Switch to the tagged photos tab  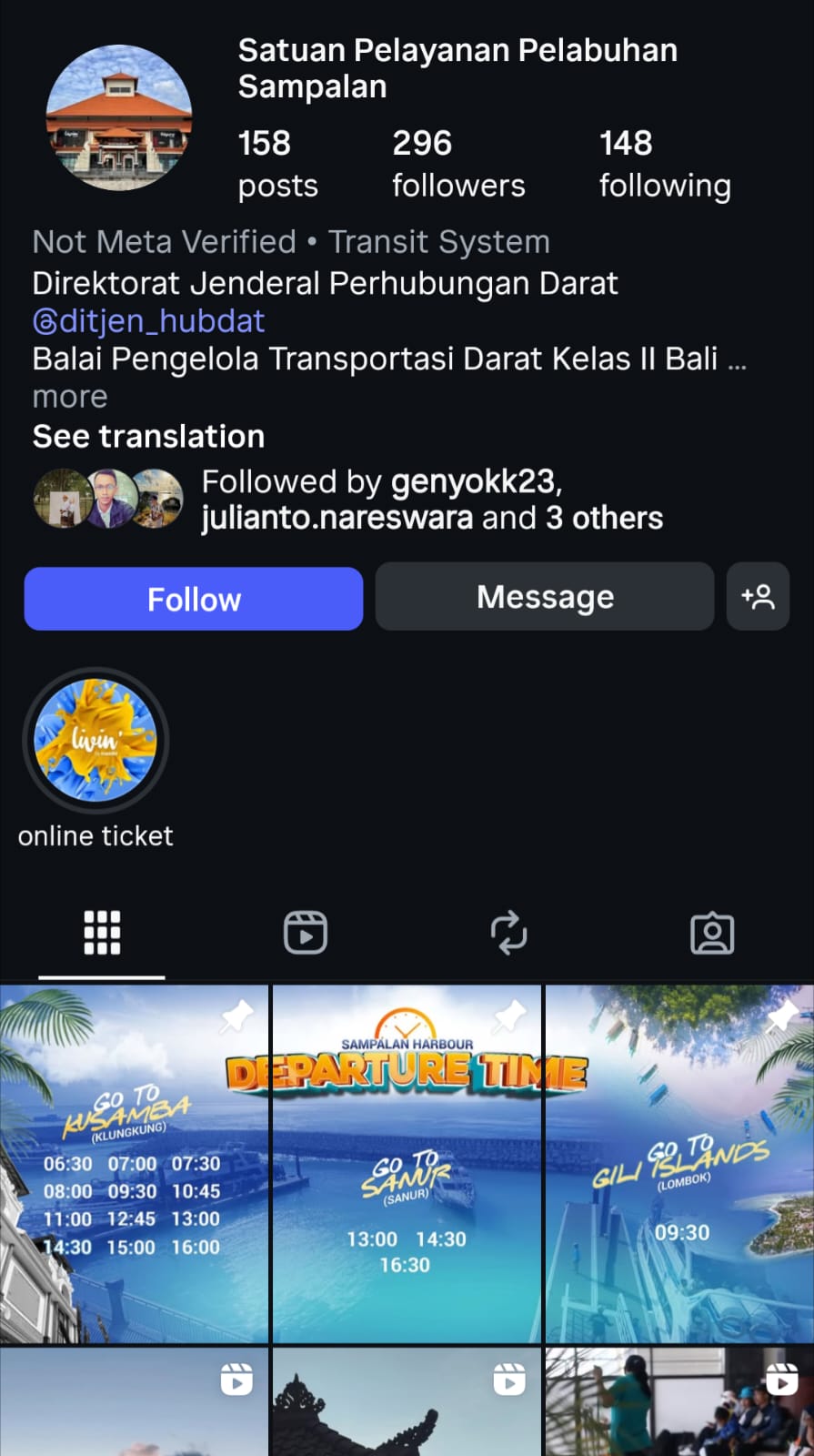[x=712, y=933]
